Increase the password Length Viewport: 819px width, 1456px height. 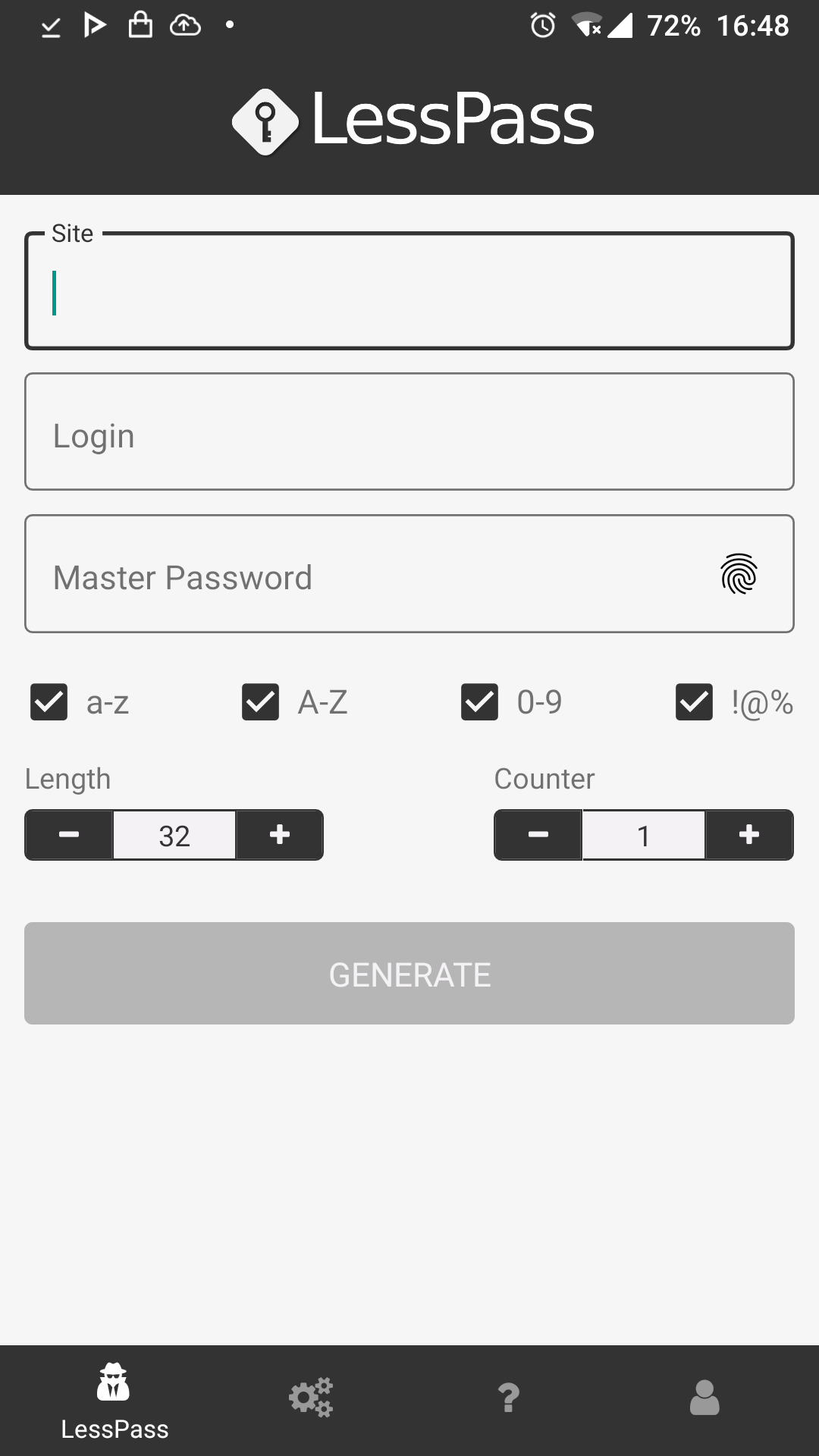[x=280, y=835]
